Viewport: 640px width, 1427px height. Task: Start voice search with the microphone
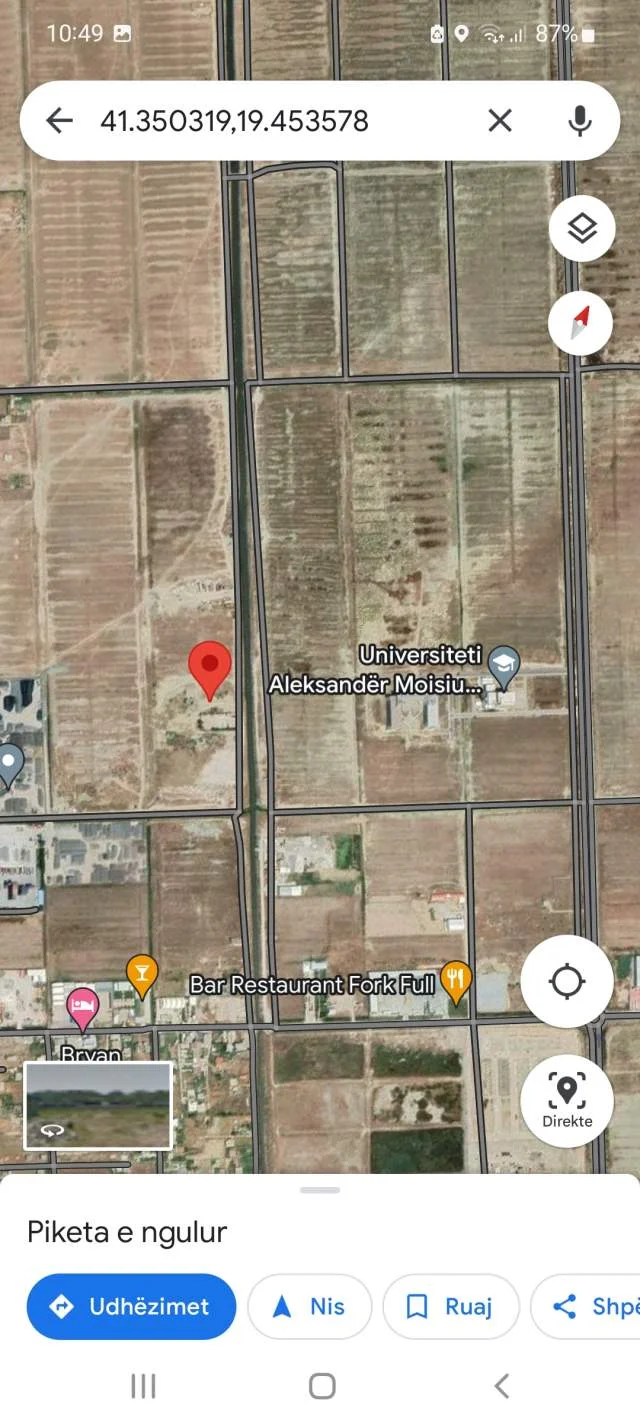[x=580, y=121]
